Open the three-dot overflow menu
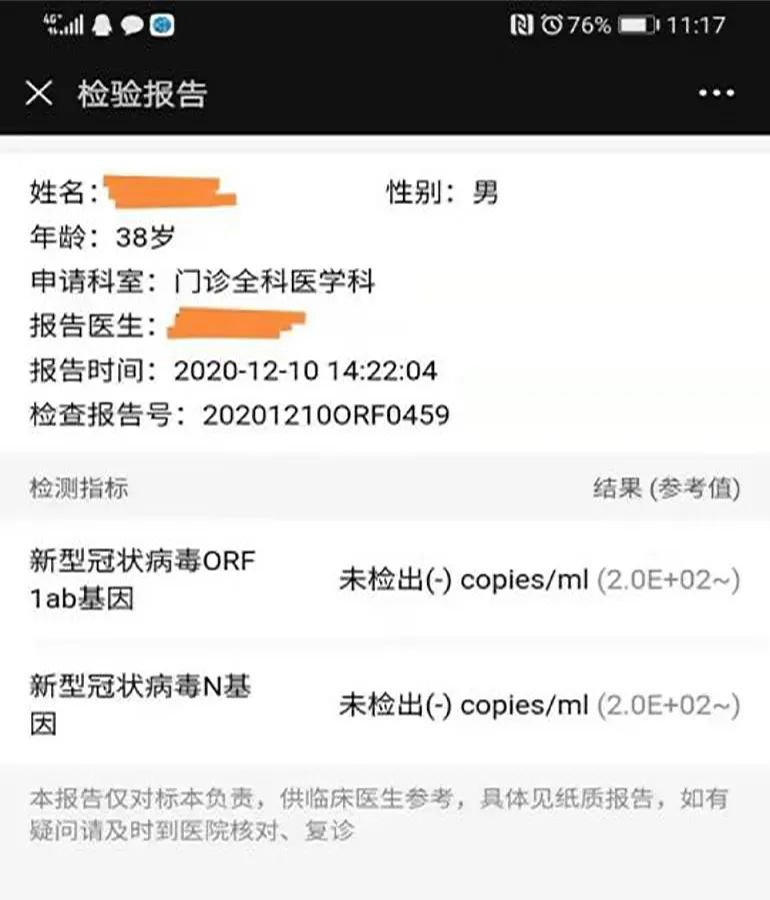 click(716, 94)
